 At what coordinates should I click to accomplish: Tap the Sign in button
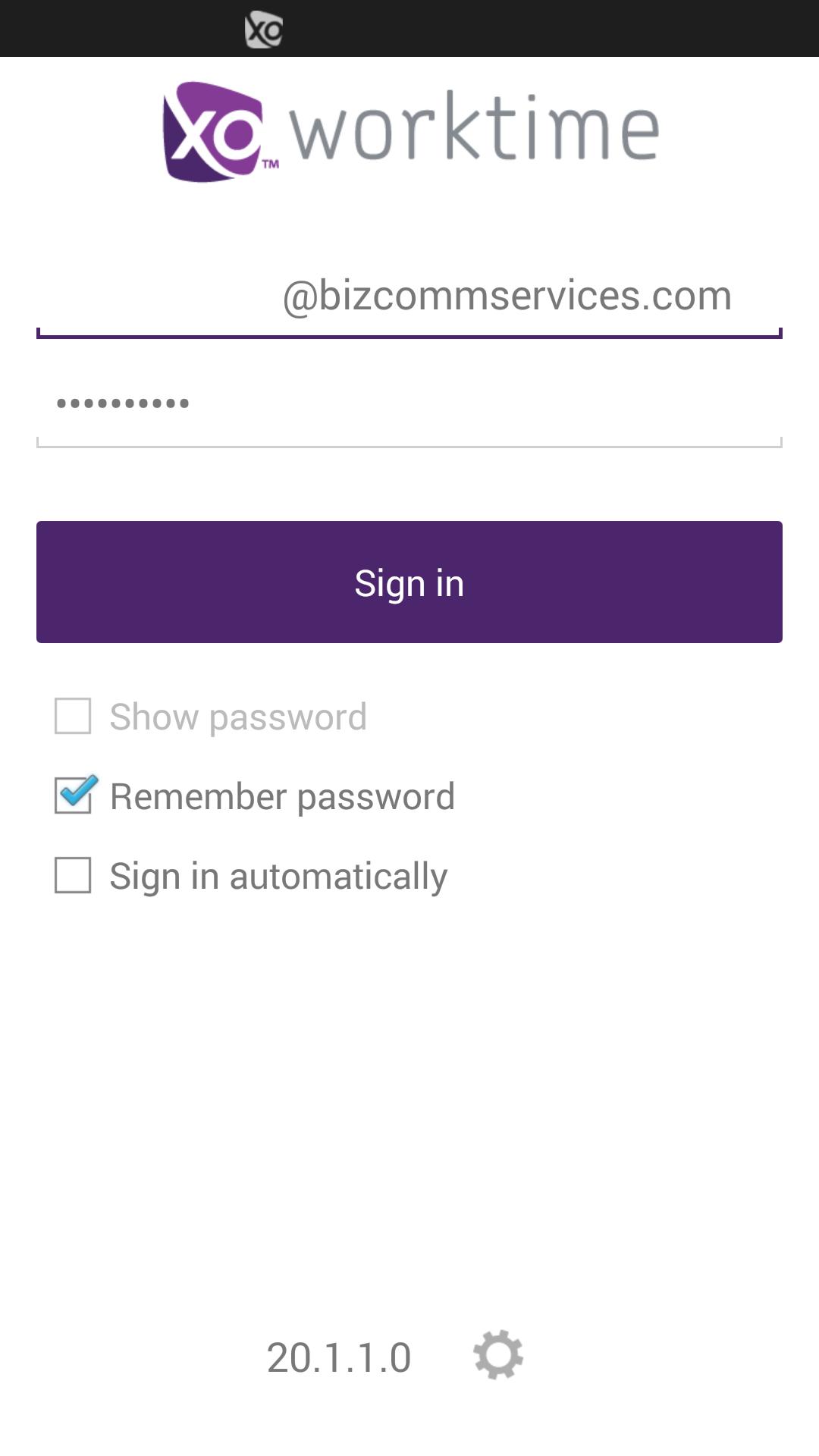(x=409, y=582)
